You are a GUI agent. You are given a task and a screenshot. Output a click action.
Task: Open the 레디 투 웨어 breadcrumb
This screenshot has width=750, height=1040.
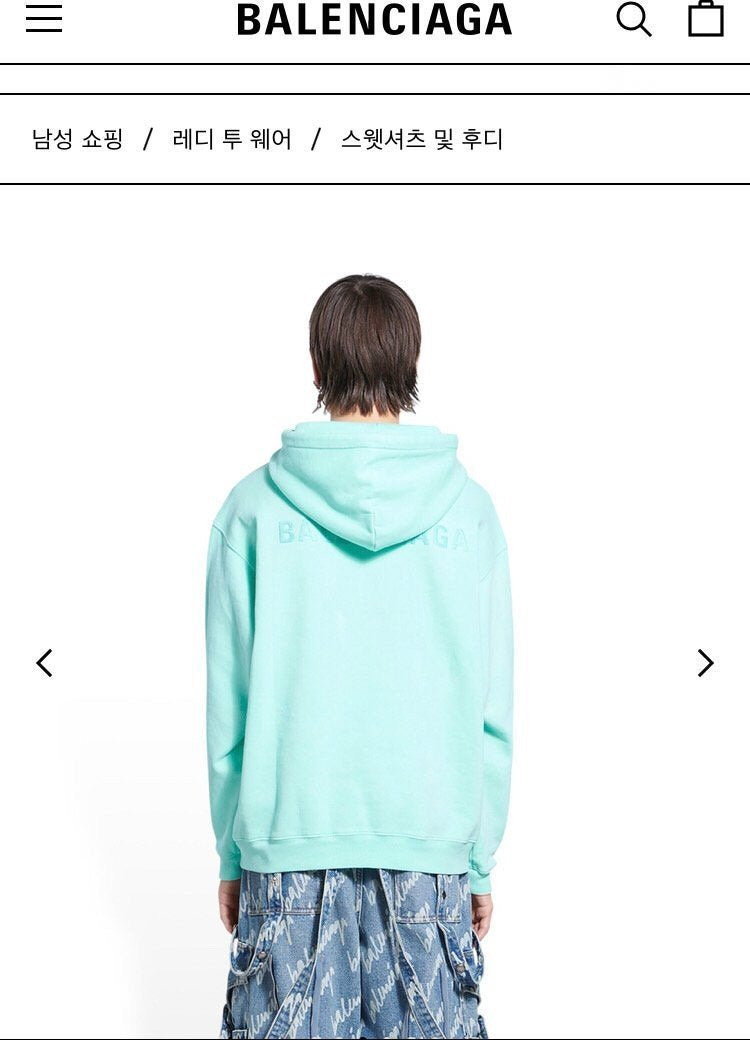click(232, 139)
